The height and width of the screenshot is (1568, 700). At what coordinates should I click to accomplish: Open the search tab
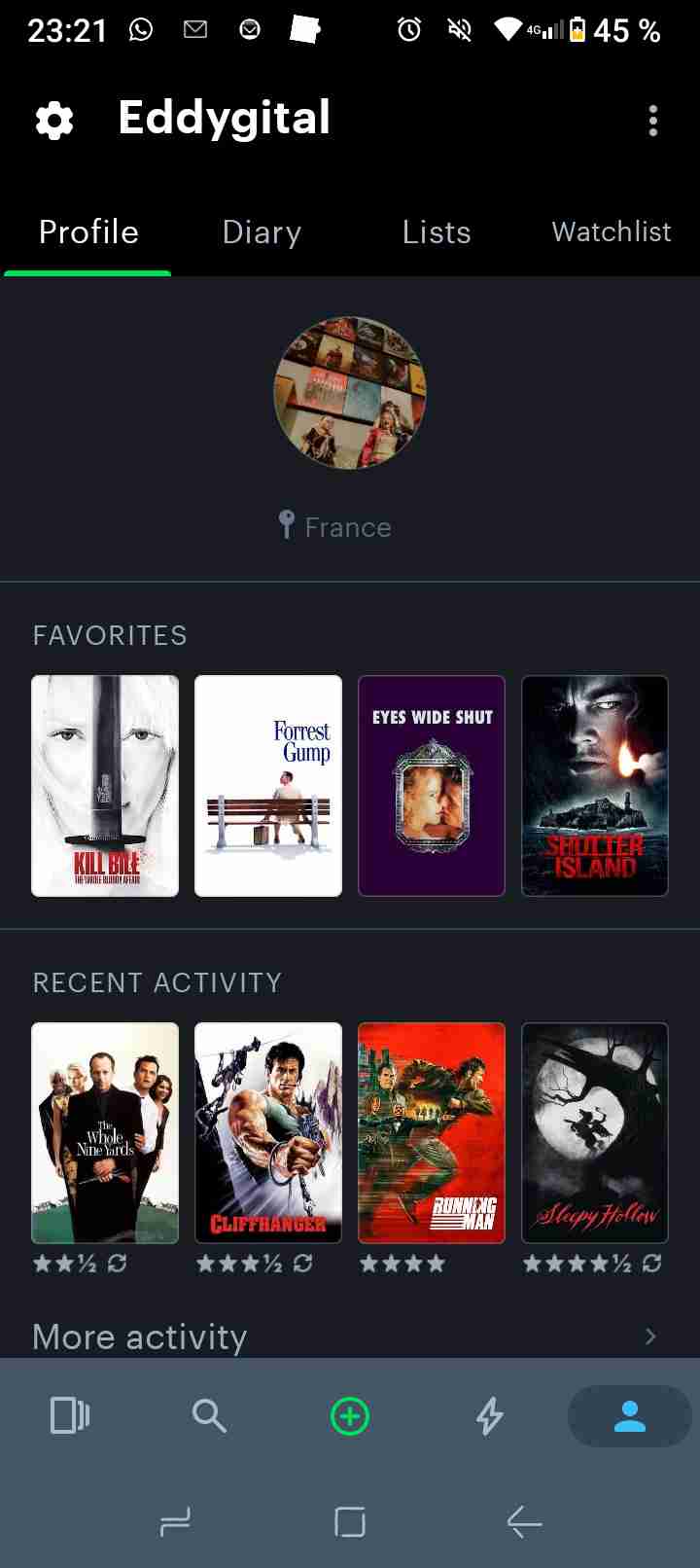pyautogui.click(x=209, y=1415)
